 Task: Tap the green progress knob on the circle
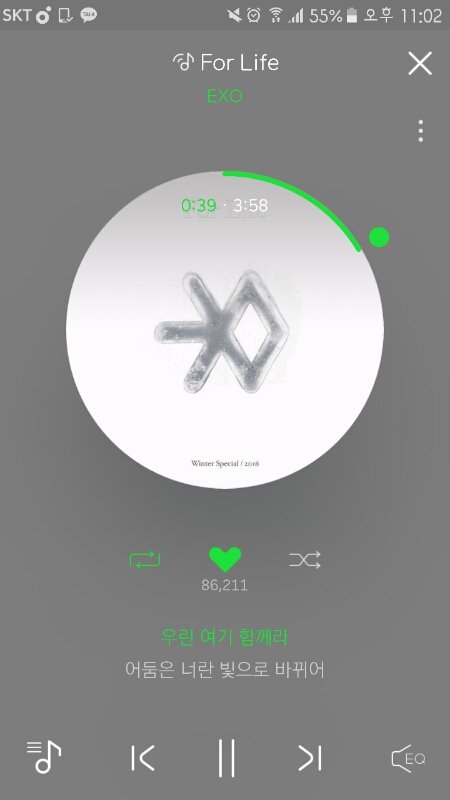379,237
